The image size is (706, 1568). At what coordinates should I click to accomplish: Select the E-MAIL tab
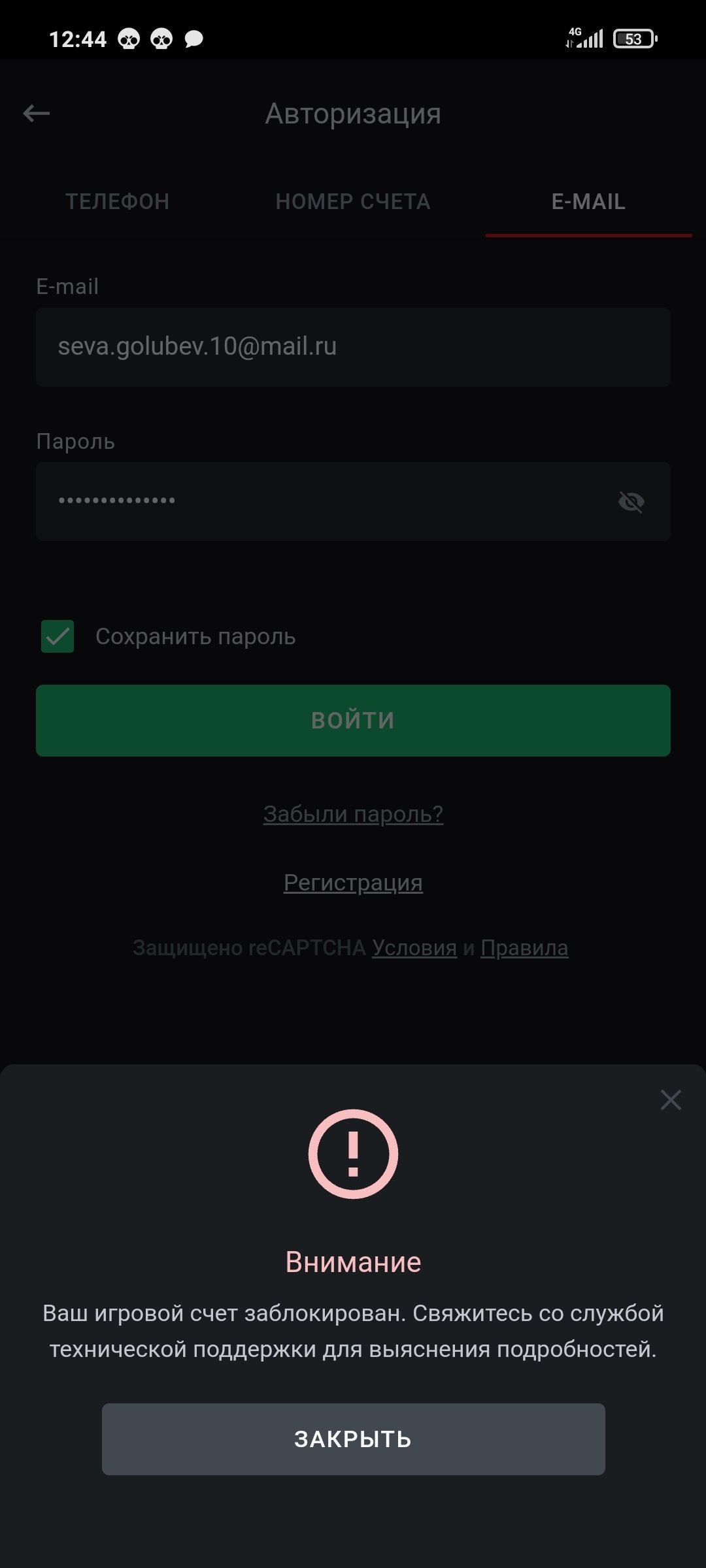pyautogui.click(x=588, y=201)
